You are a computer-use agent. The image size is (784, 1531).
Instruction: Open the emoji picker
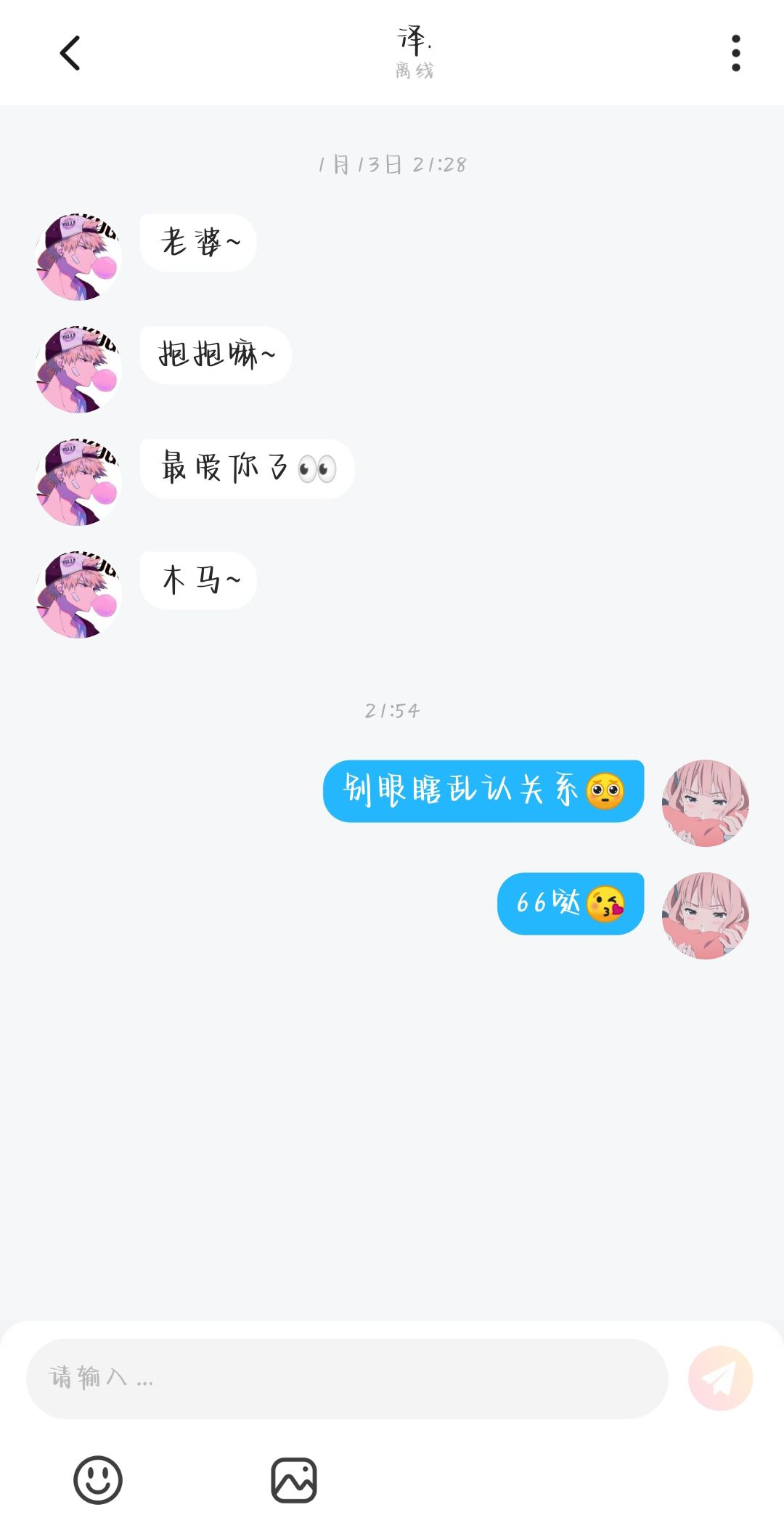point(98,1479)
